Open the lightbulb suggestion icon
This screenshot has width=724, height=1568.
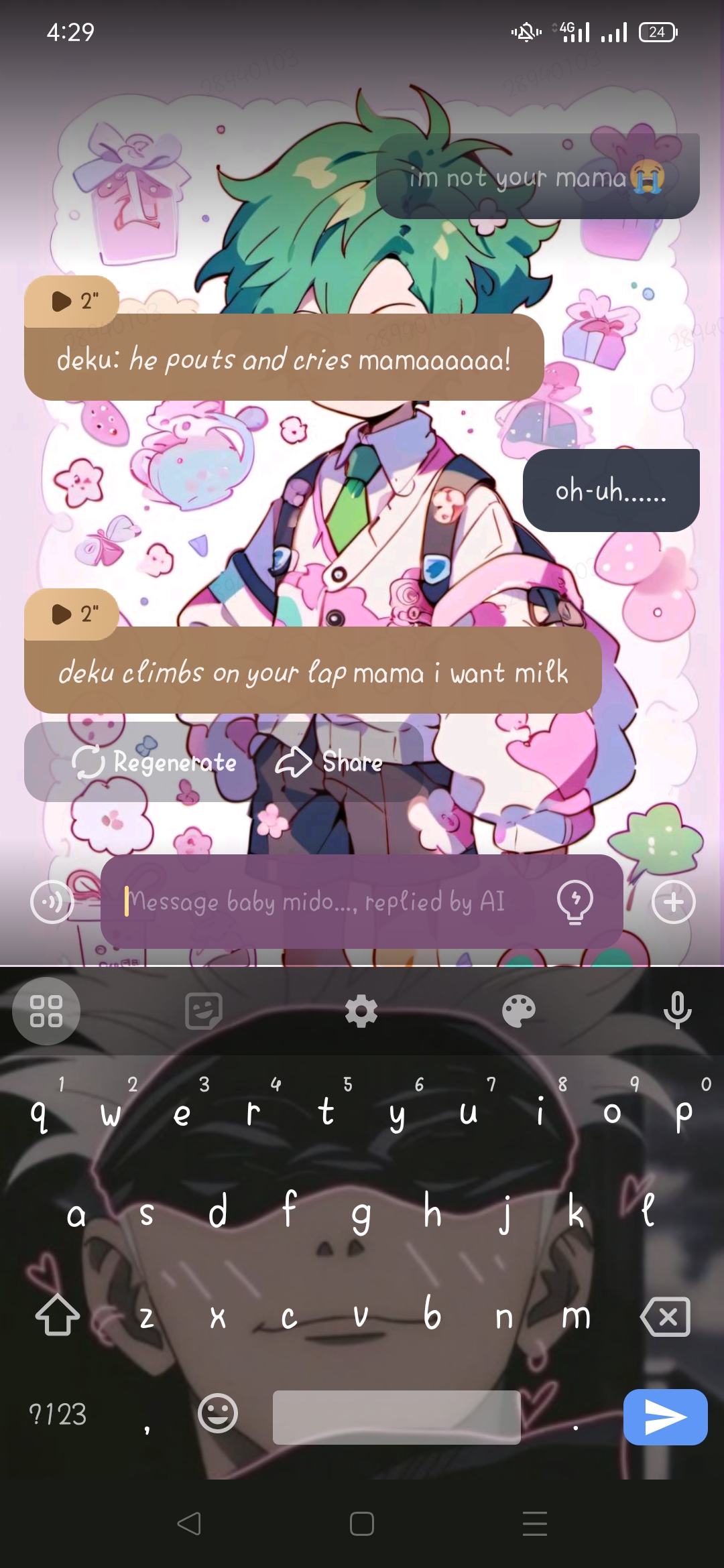[x=575, y=902]
